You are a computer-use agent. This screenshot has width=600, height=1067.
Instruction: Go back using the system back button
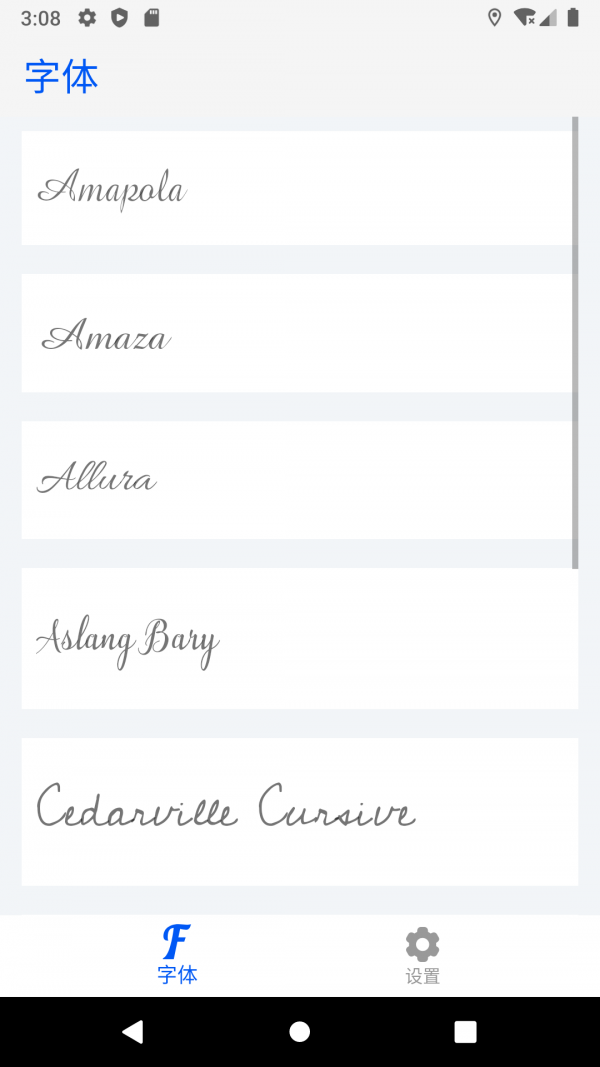pyautogui.click(x=132, y=1032)
